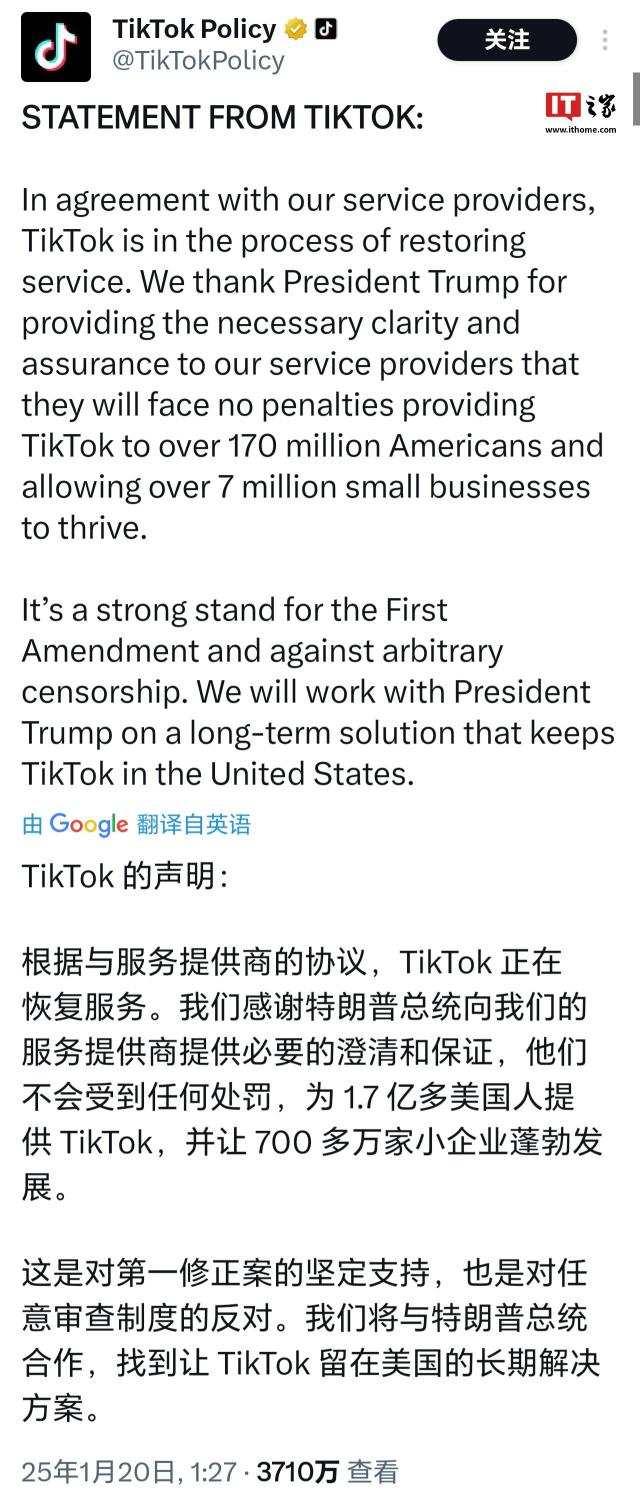Follow TikTok Policy with the 关注 button
The image size is (640, 1494).
(x=507, y=41)
